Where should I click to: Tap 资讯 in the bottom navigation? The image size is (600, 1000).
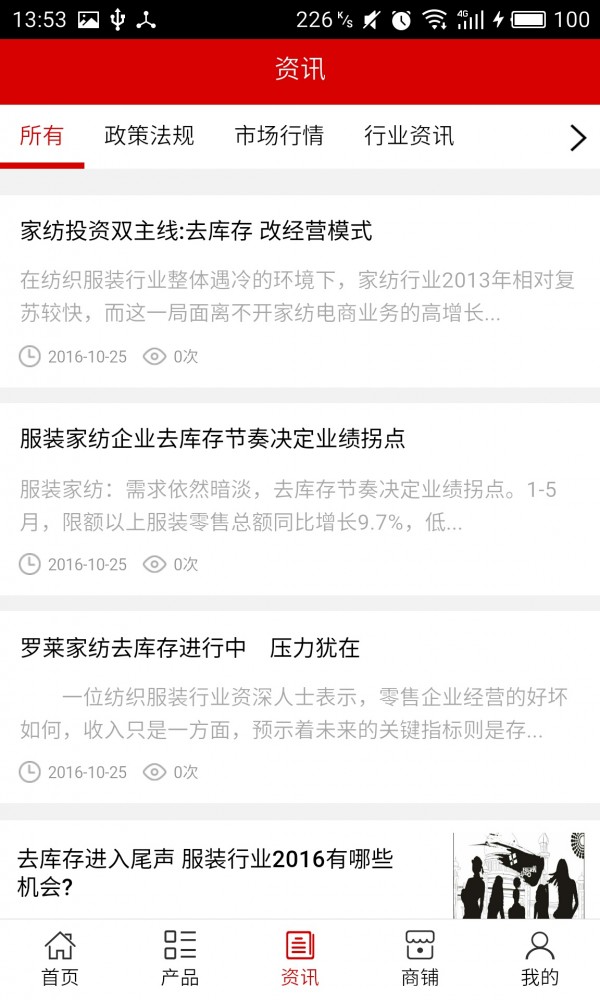300,958
